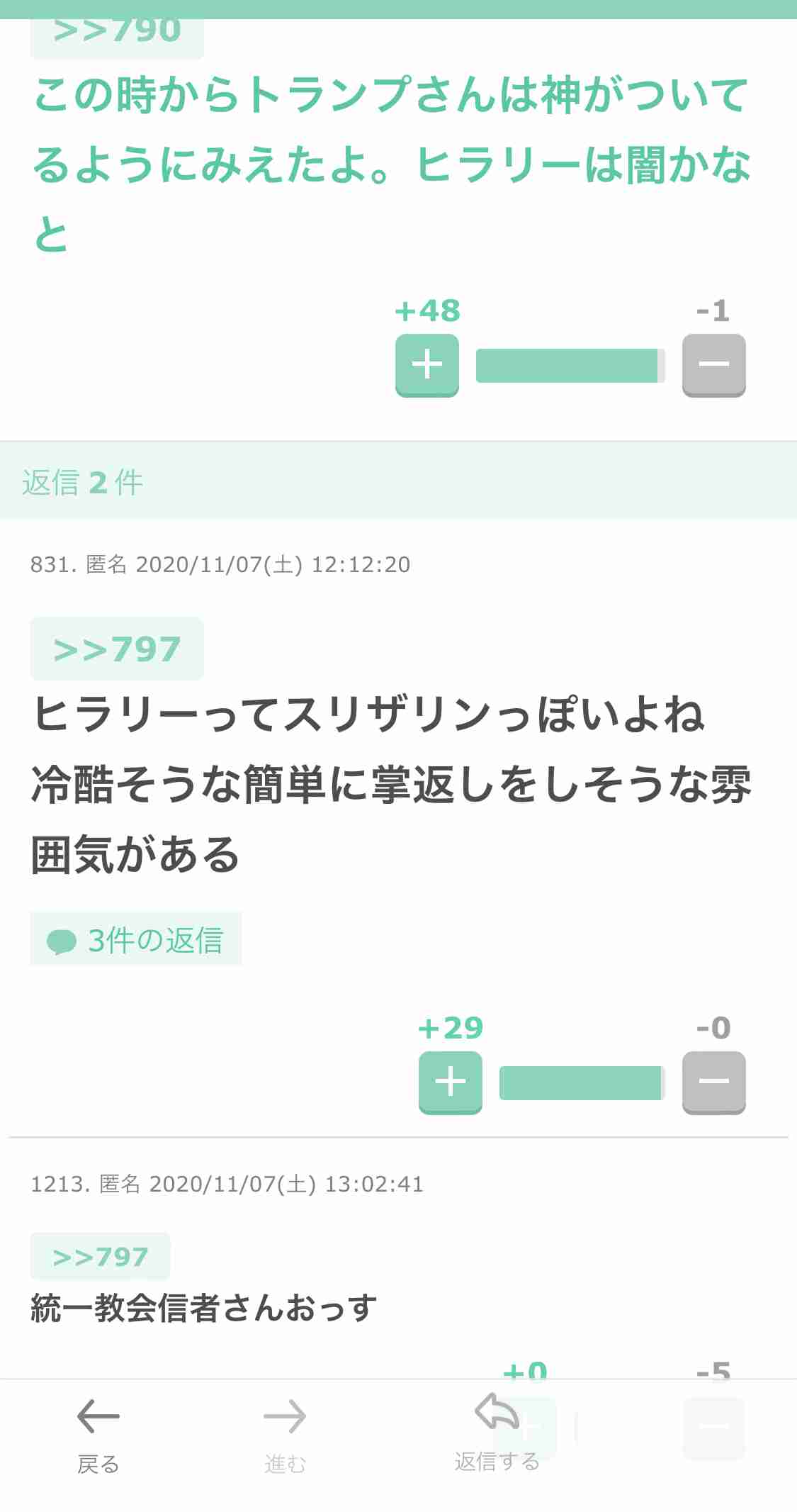Upvote the comment with +48 votes
Viewport: 797px width, 1512px height.
pyautogui.click(x=426, y=364)
